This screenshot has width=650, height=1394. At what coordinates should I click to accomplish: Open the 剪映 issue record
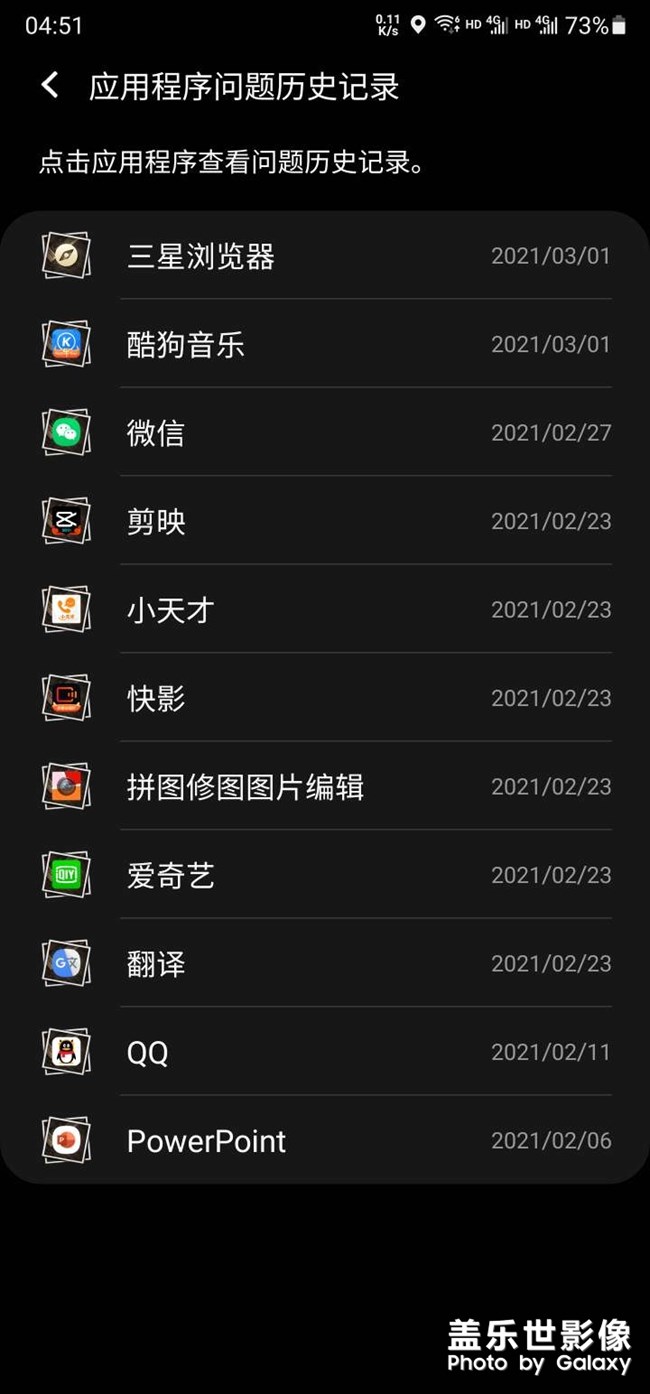click(325, 521)
